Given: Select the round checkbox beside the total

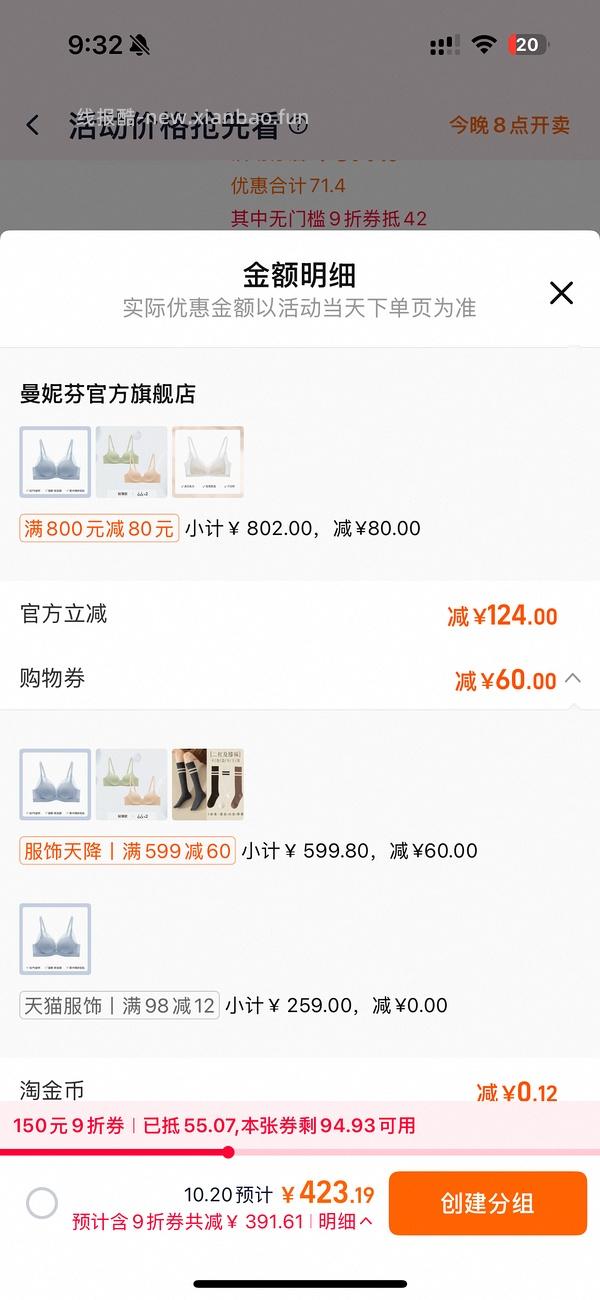Looking at the screenshot, I should 42,1203.
